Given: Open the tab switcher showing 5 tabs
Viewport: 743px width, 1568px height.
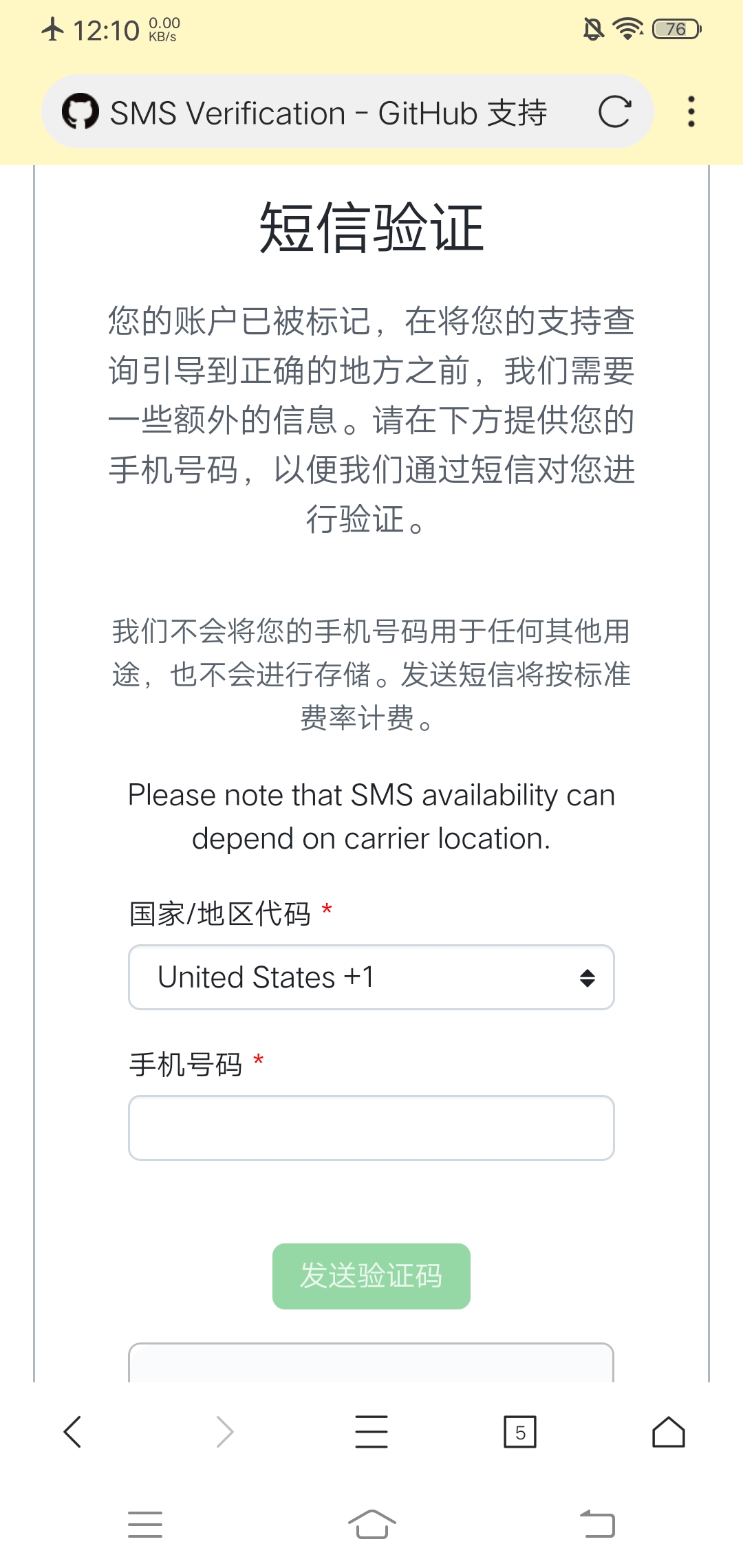Looking at the screenshot, I should (520, 1433).
